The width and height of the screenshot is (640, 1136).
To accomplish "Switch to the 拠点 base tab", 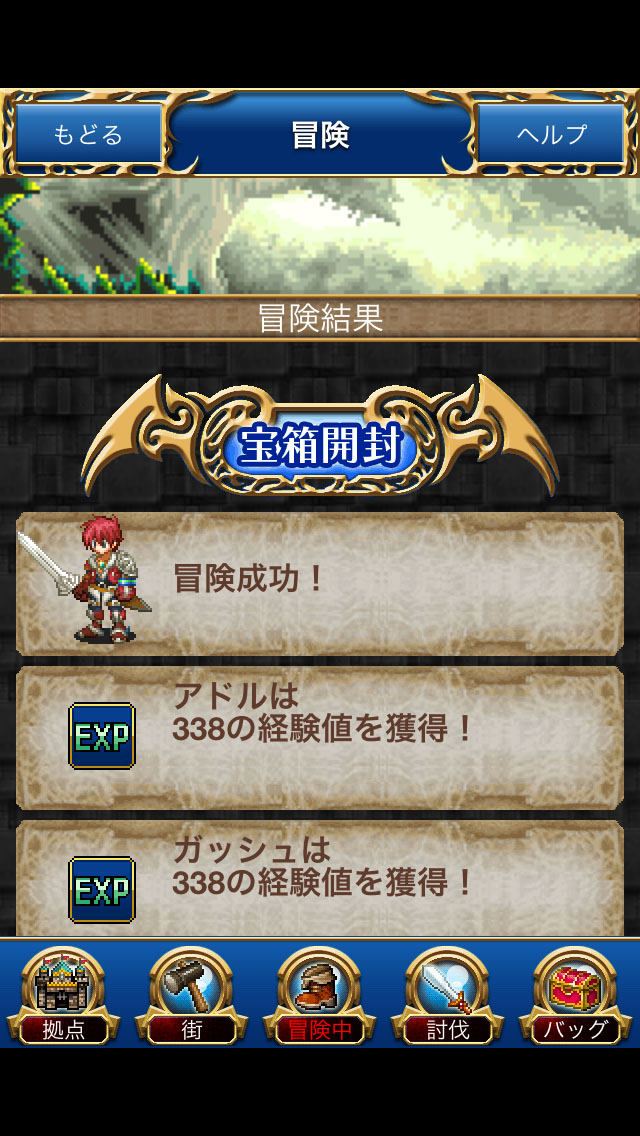I will [63, 995].
